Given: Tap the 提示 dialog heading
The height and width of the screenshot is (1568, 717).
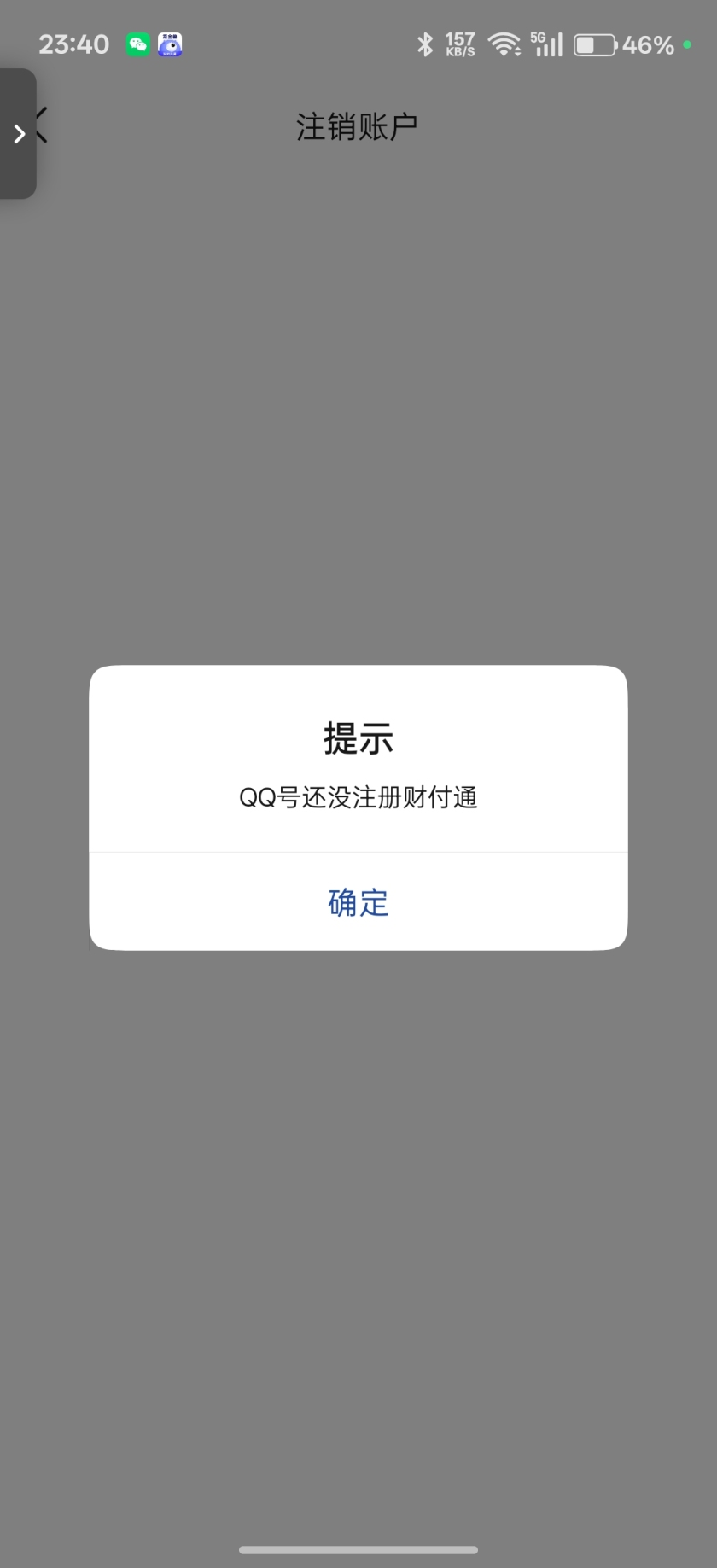Looking at the screenshot, I should 358,739.
